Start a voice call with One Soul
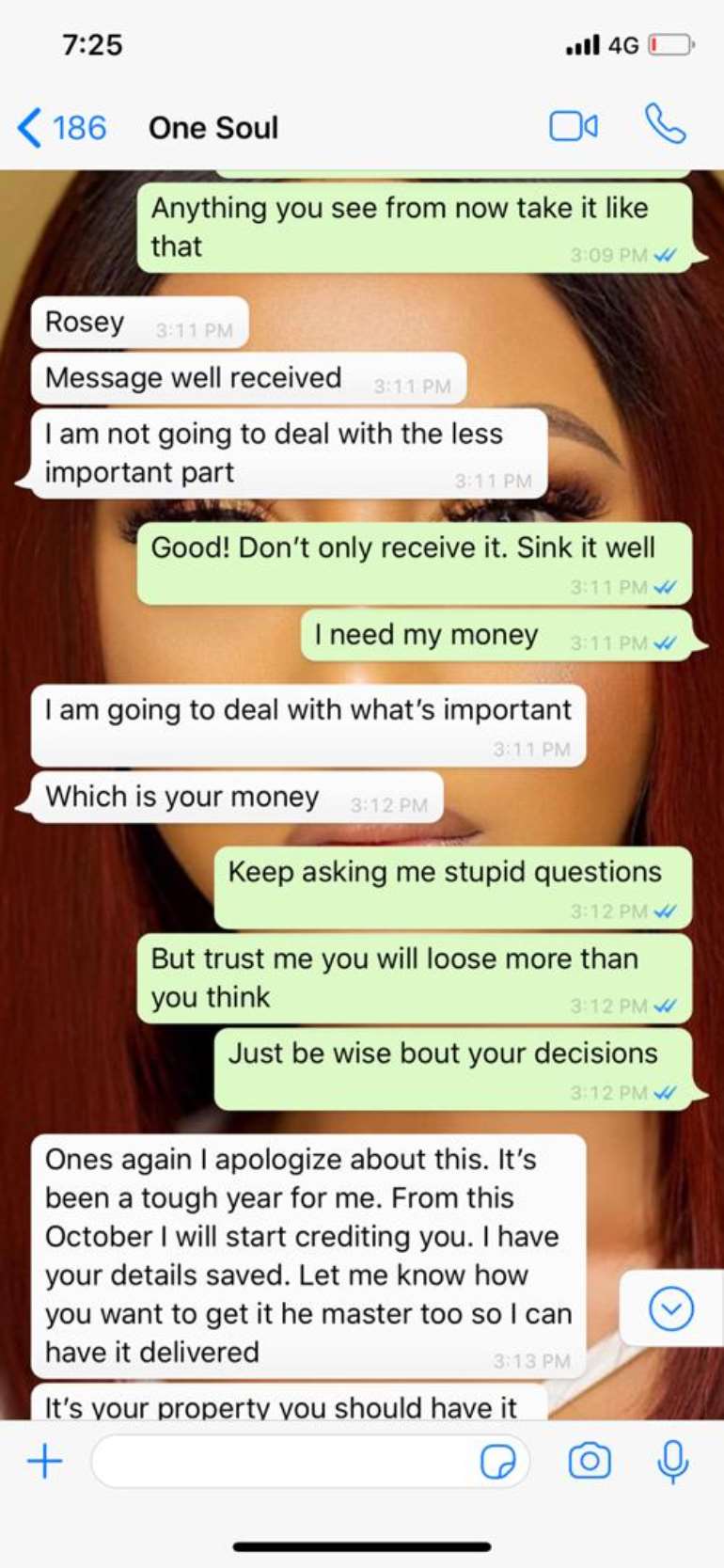This screenshot has width=724, height=1568. [x=665, y=124]
